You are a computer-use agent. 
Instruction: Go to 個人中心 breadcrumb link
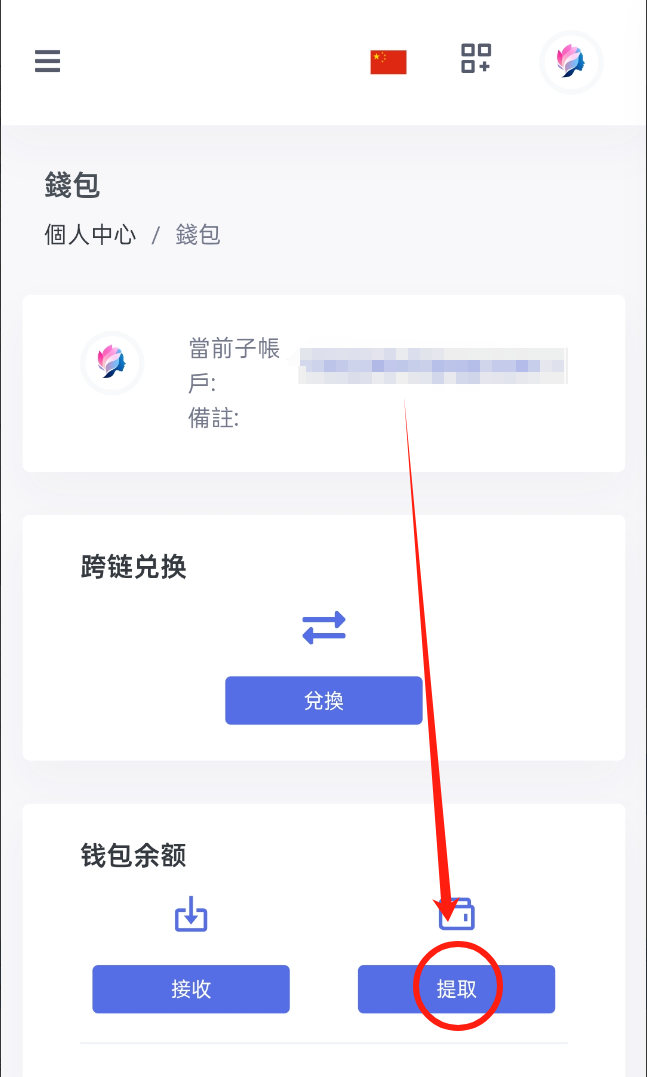coord(90,236)
